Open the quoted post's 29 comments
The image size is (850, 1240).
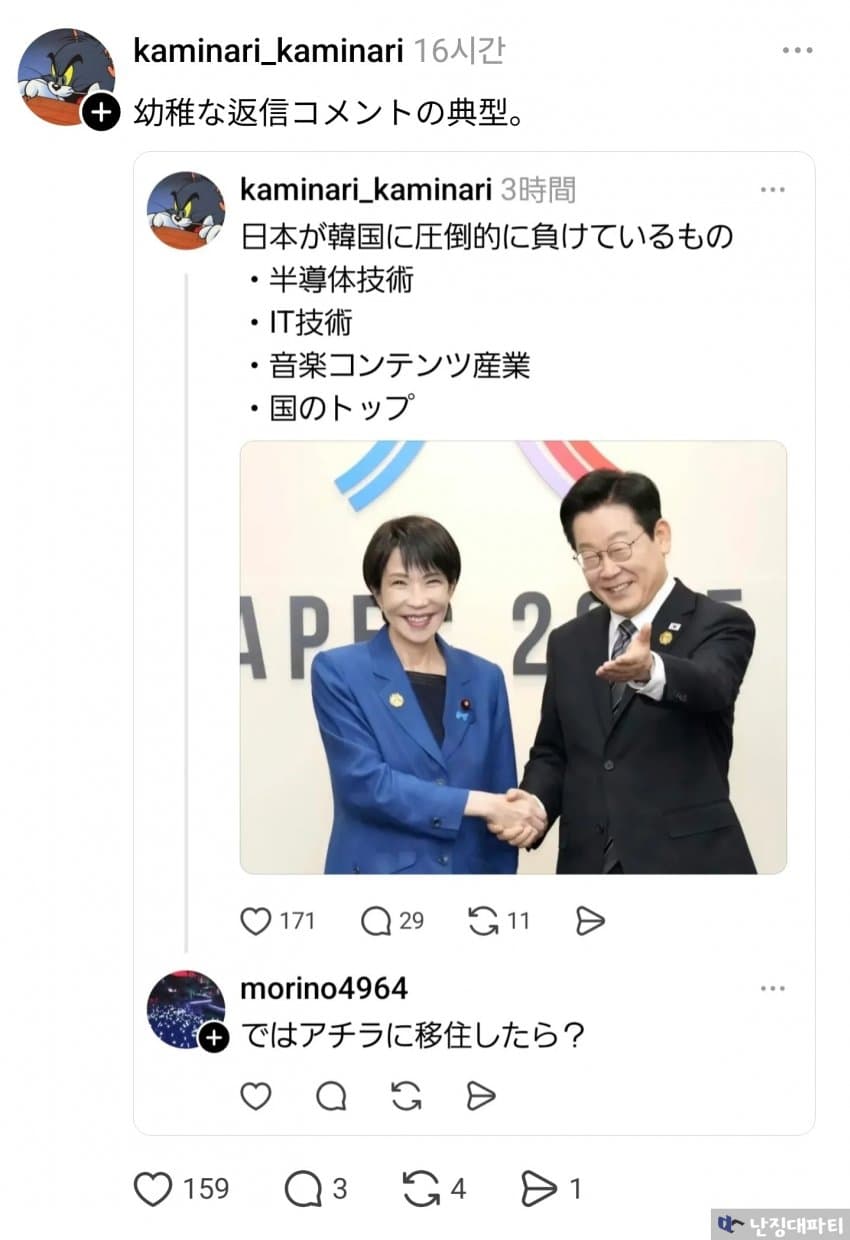376,921
